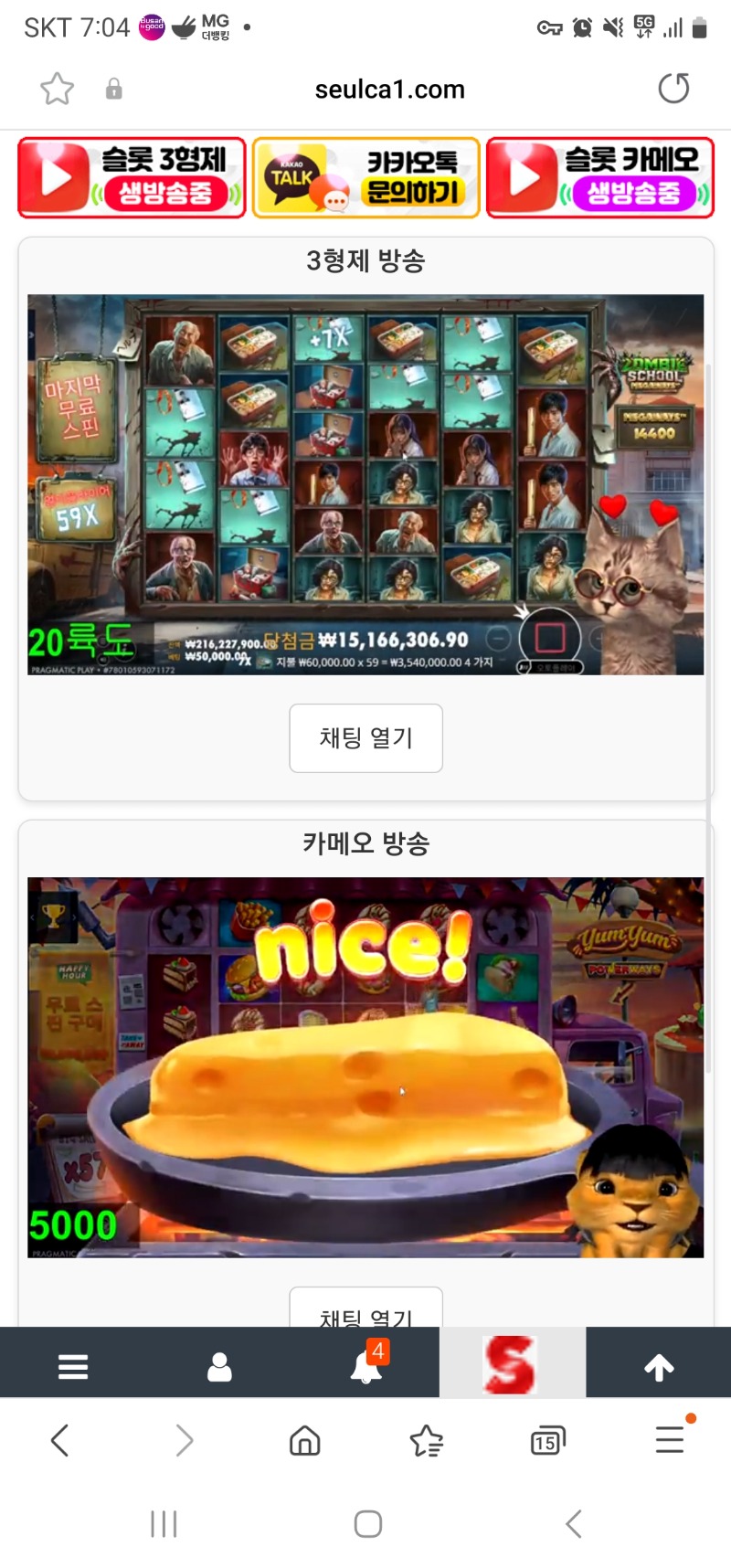Open the 슬롯 3형제 생방송중 banner
Viewport: 731px width, 1568px height.
132,177
